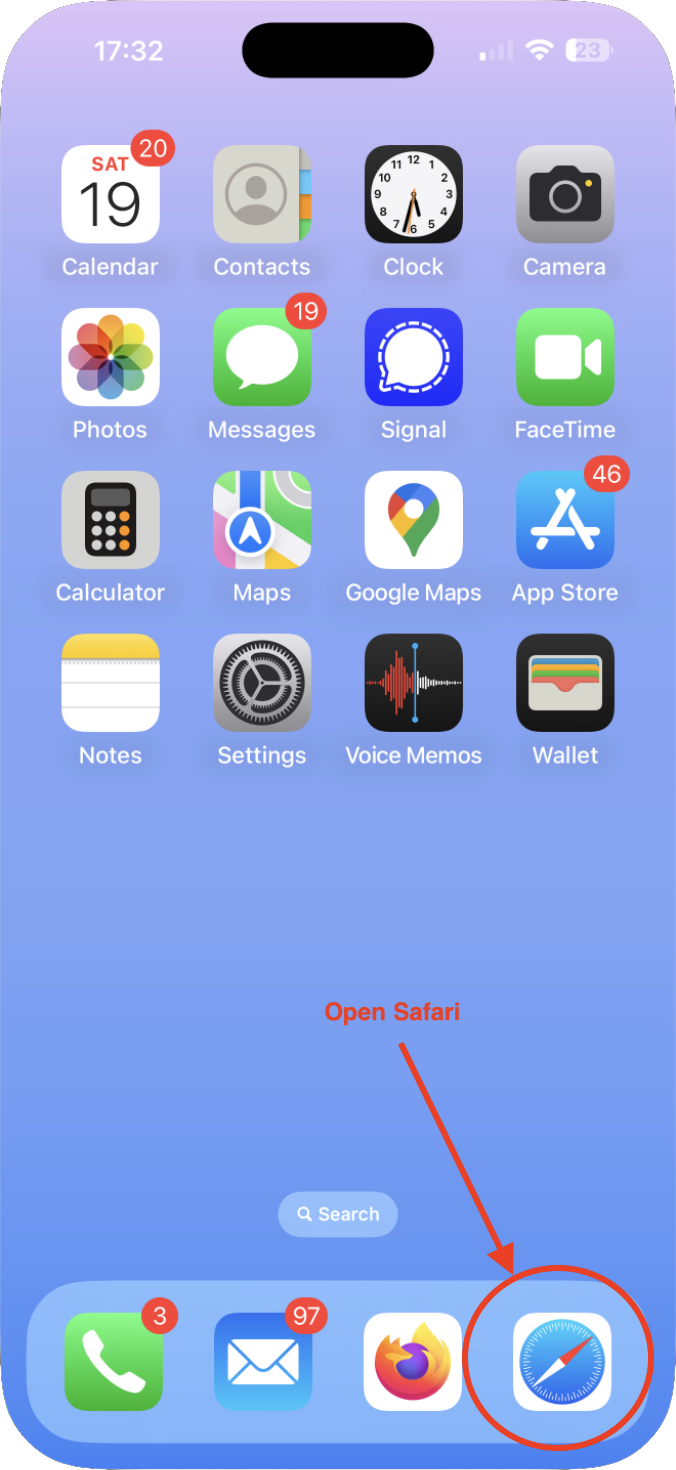Open the Google Maps app
676x1470 pixels.
(413, 520)
